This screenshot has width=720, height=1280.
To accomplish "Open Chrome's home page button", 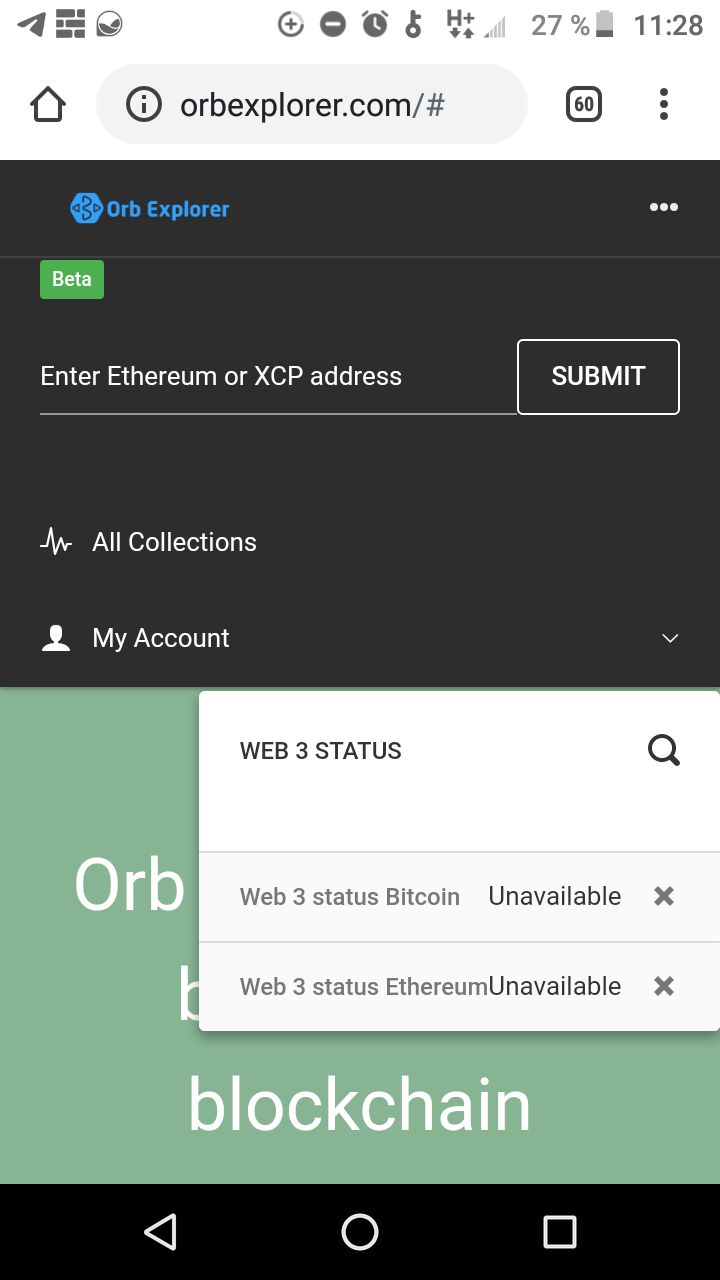I will tap(48, 104).
